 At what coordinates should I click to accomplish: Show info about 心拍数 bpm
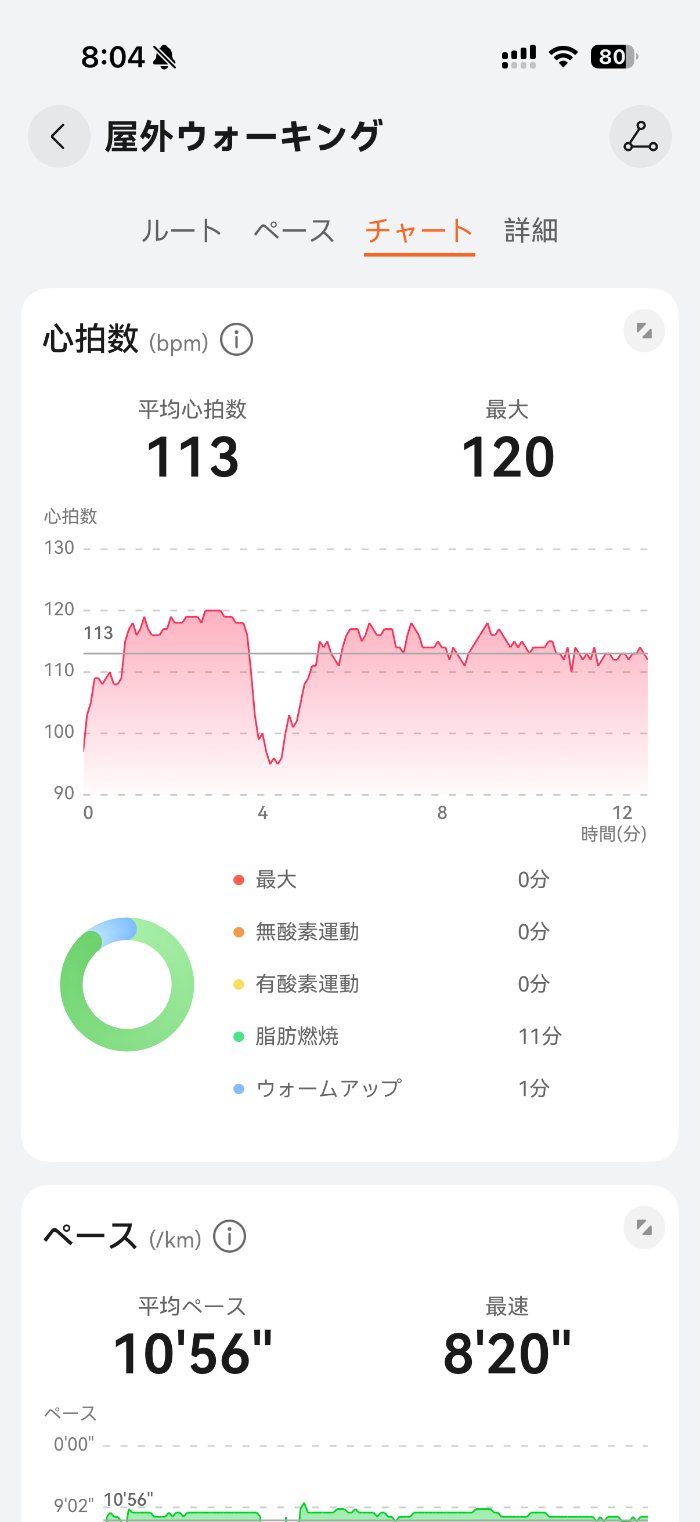236,341
